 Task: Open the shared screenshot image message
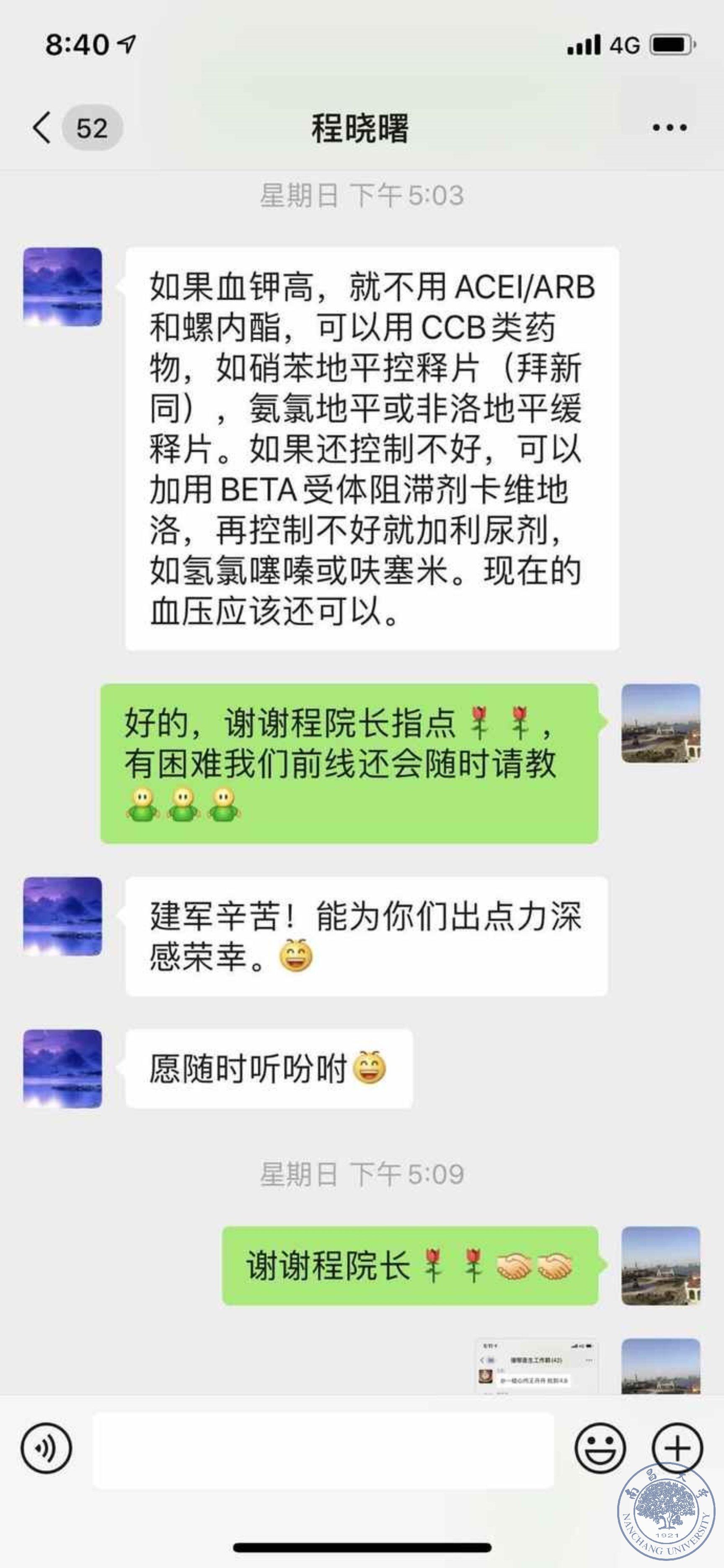536,1365
